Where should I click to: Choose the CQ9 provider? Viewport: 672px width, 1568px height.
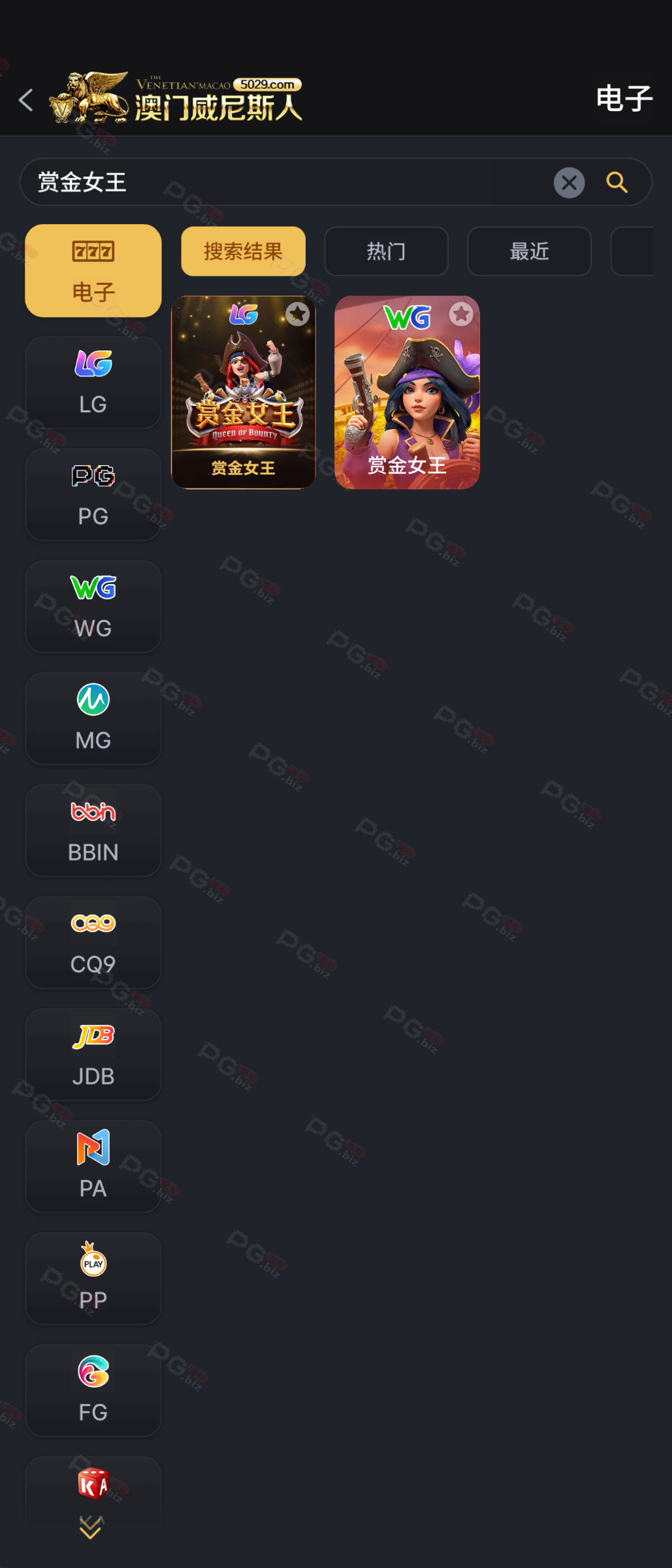(x=93, y=943)
